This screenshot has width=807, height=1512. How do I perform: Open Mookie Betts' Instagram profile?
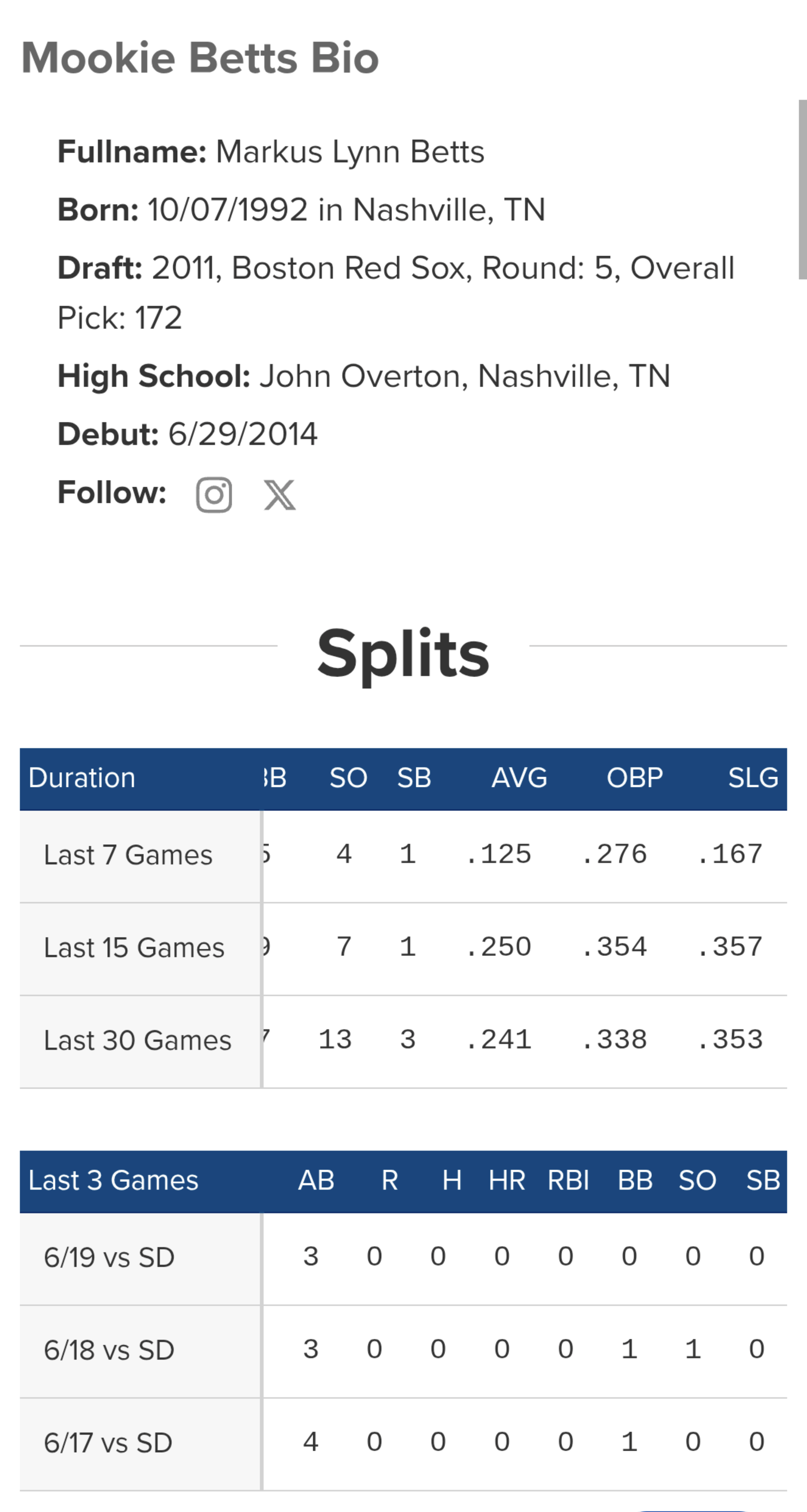pyautogui.click(x=214, y=495)
